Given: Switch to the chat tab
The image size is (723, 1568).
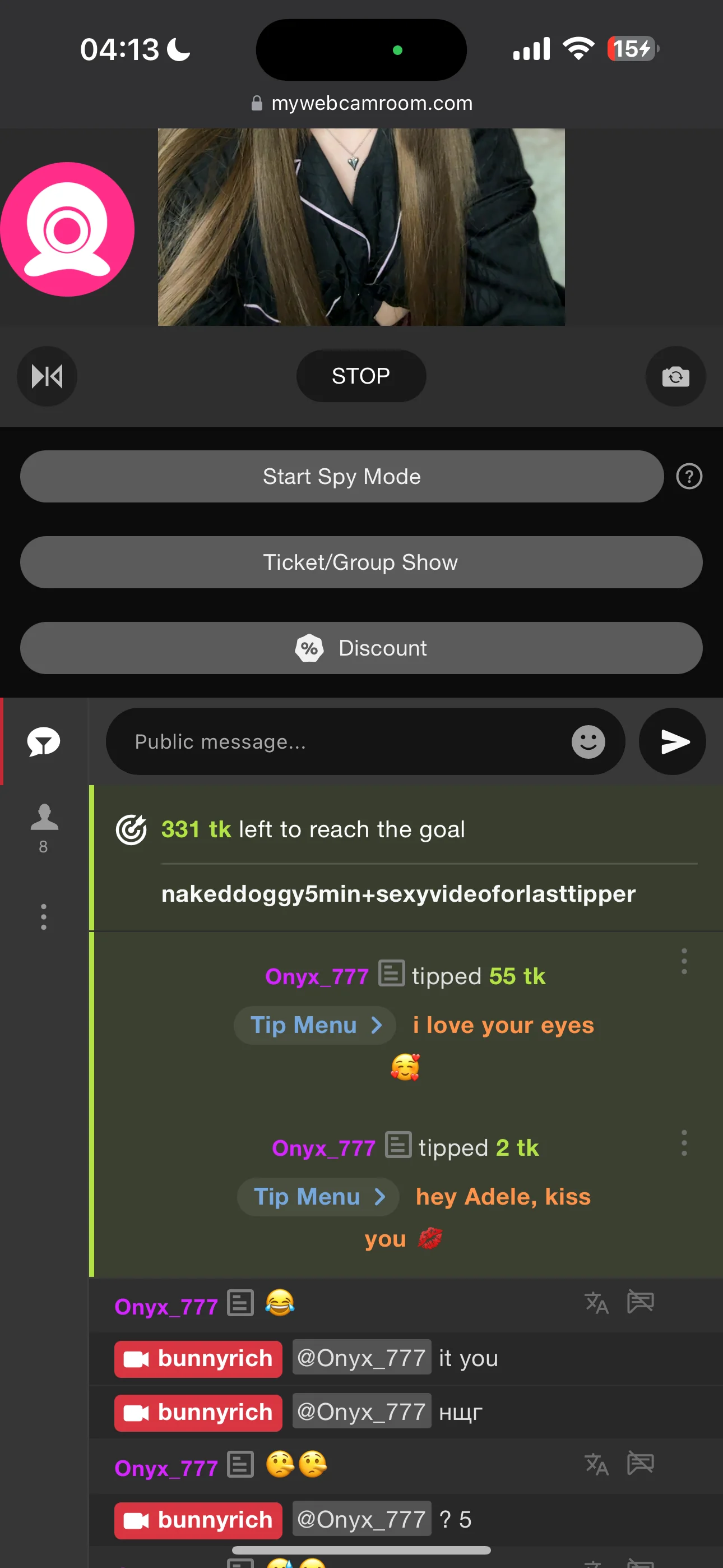Looking at the screenshot, I should tap(44, 741).
